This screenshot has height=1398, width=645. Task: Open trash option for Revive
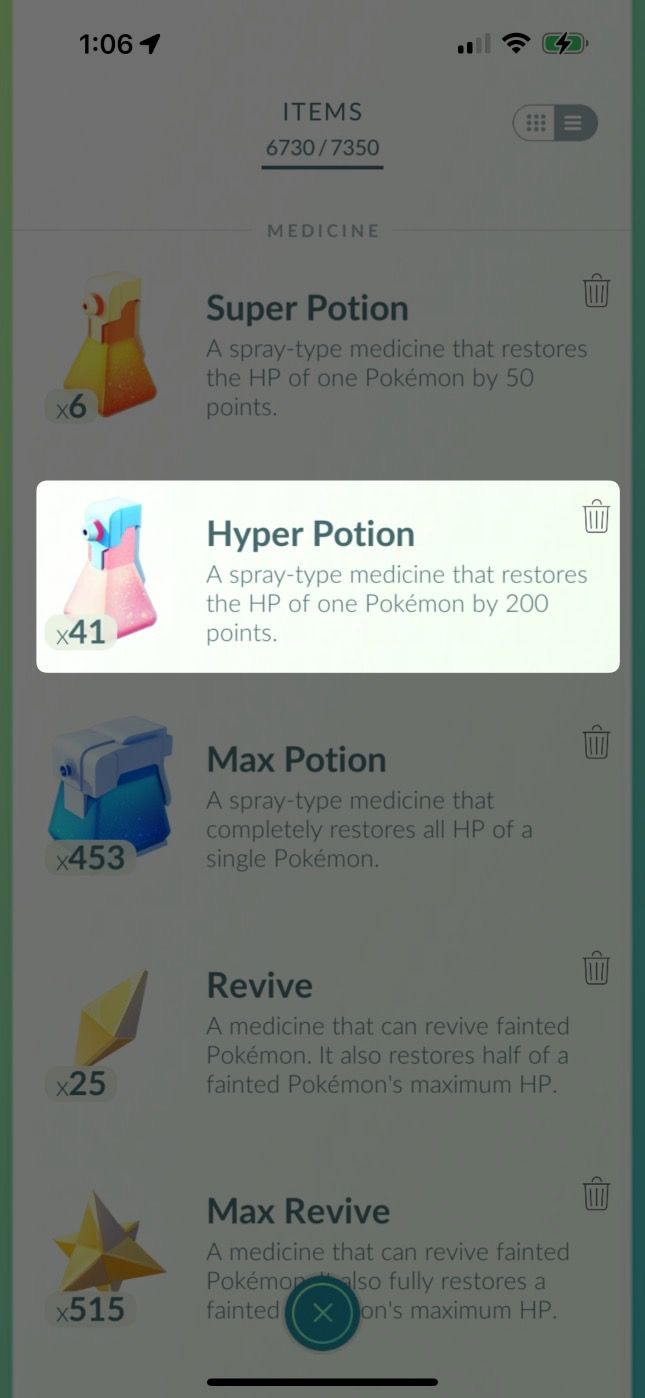[596, 968]
